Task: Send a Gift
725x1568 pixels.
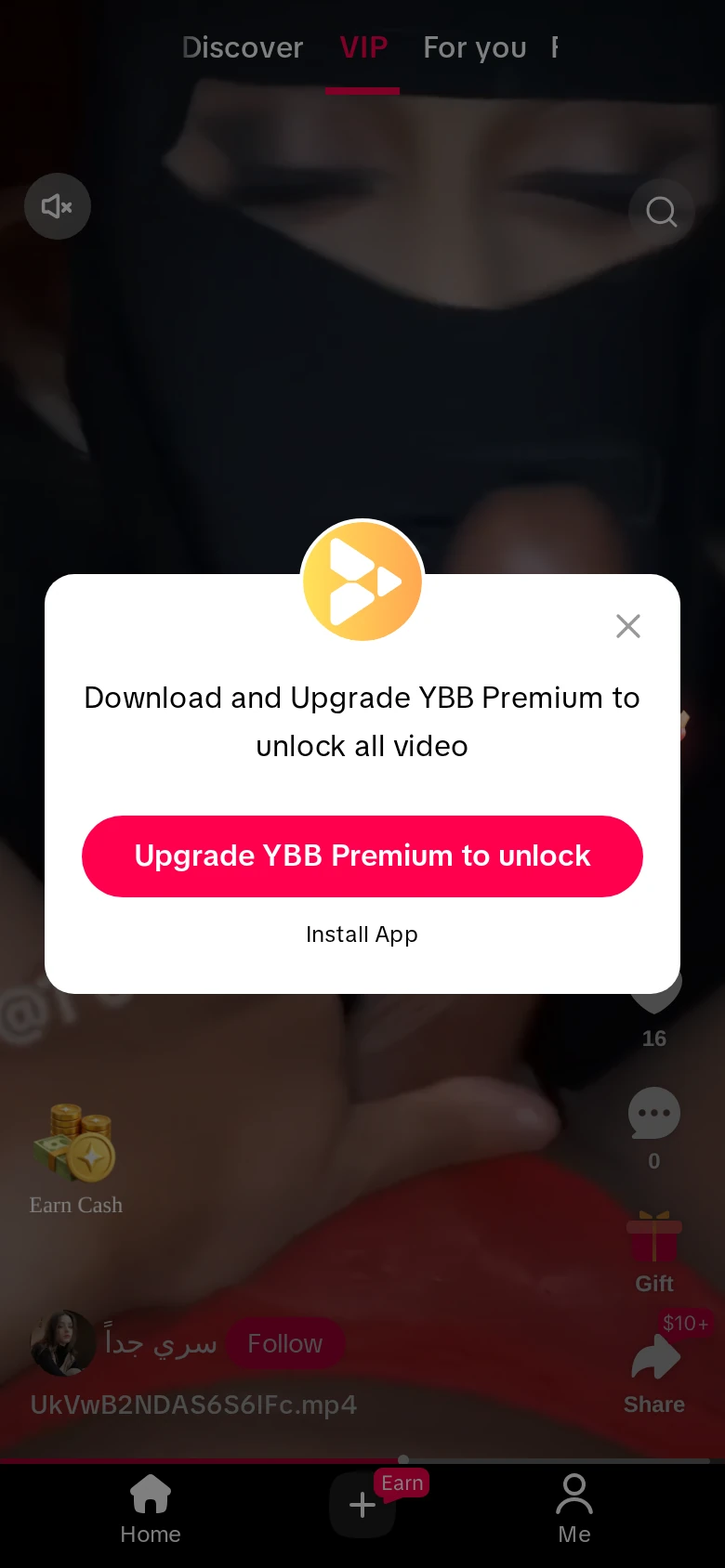Action: click(x=654, y=1250)
